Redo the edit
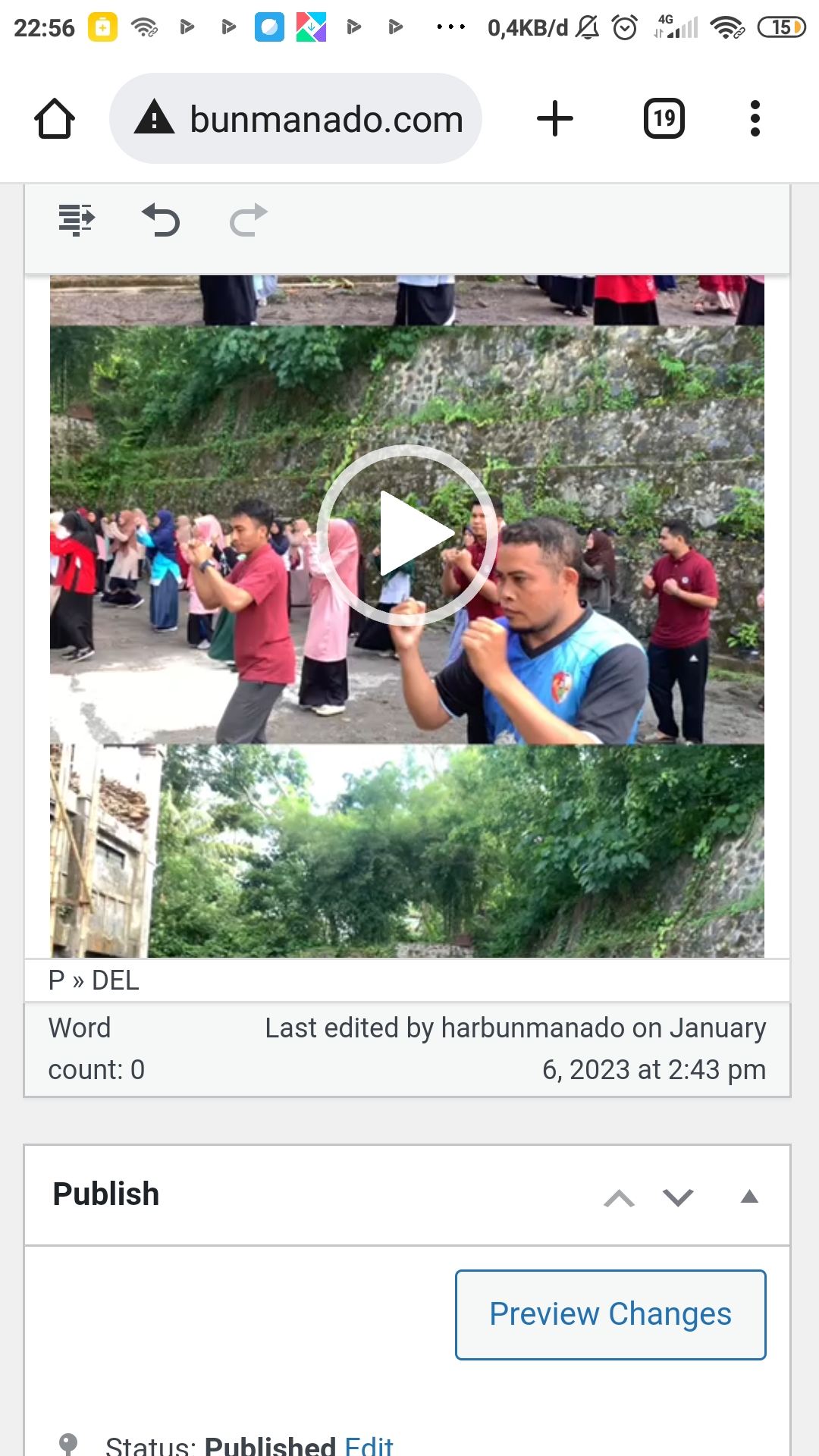 (248, 221)
